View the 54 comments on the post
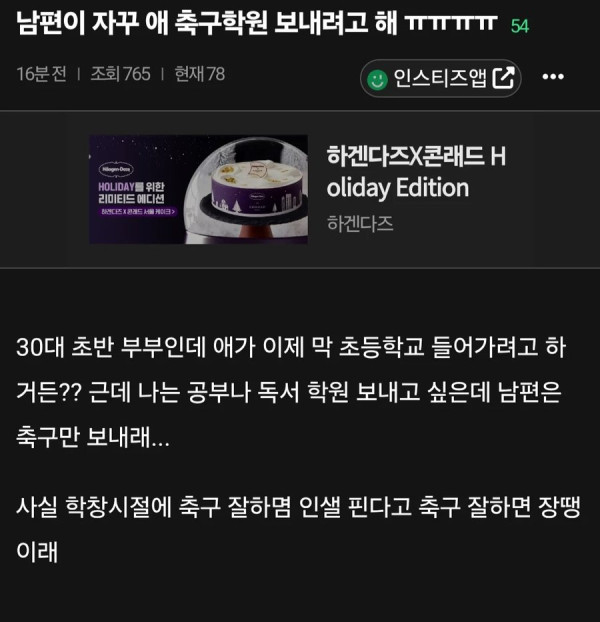The width and height of the screenshot is (600, 622). pos(519,26)
